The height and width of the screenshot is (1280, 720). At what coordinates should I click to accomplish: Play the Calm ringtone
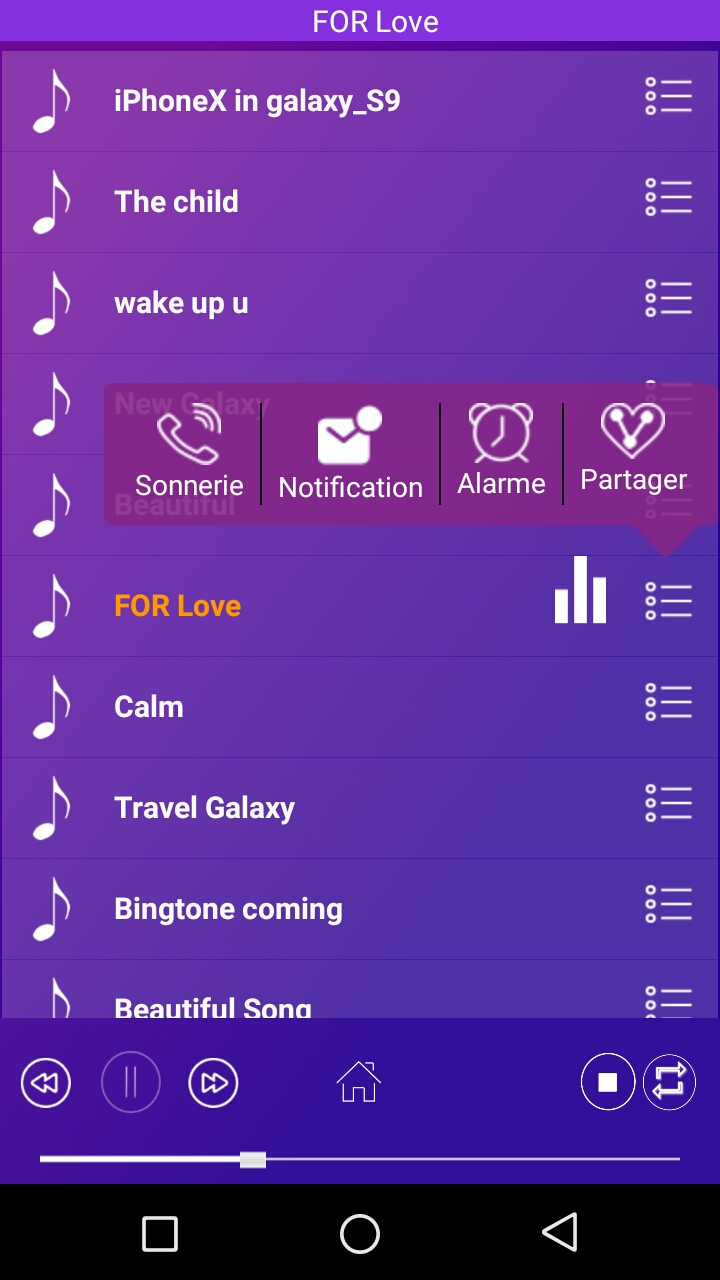(x=149, y=707)
